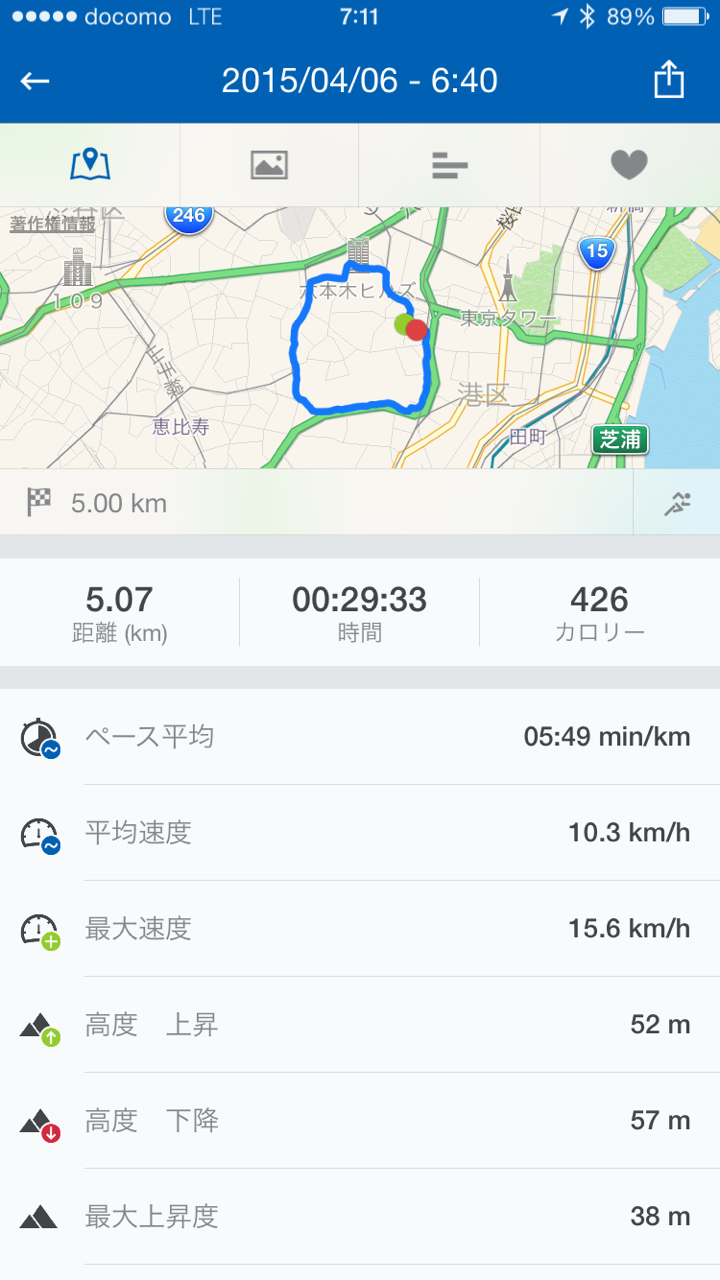
Task: Open the photos tab
Action: click(269, 164)
